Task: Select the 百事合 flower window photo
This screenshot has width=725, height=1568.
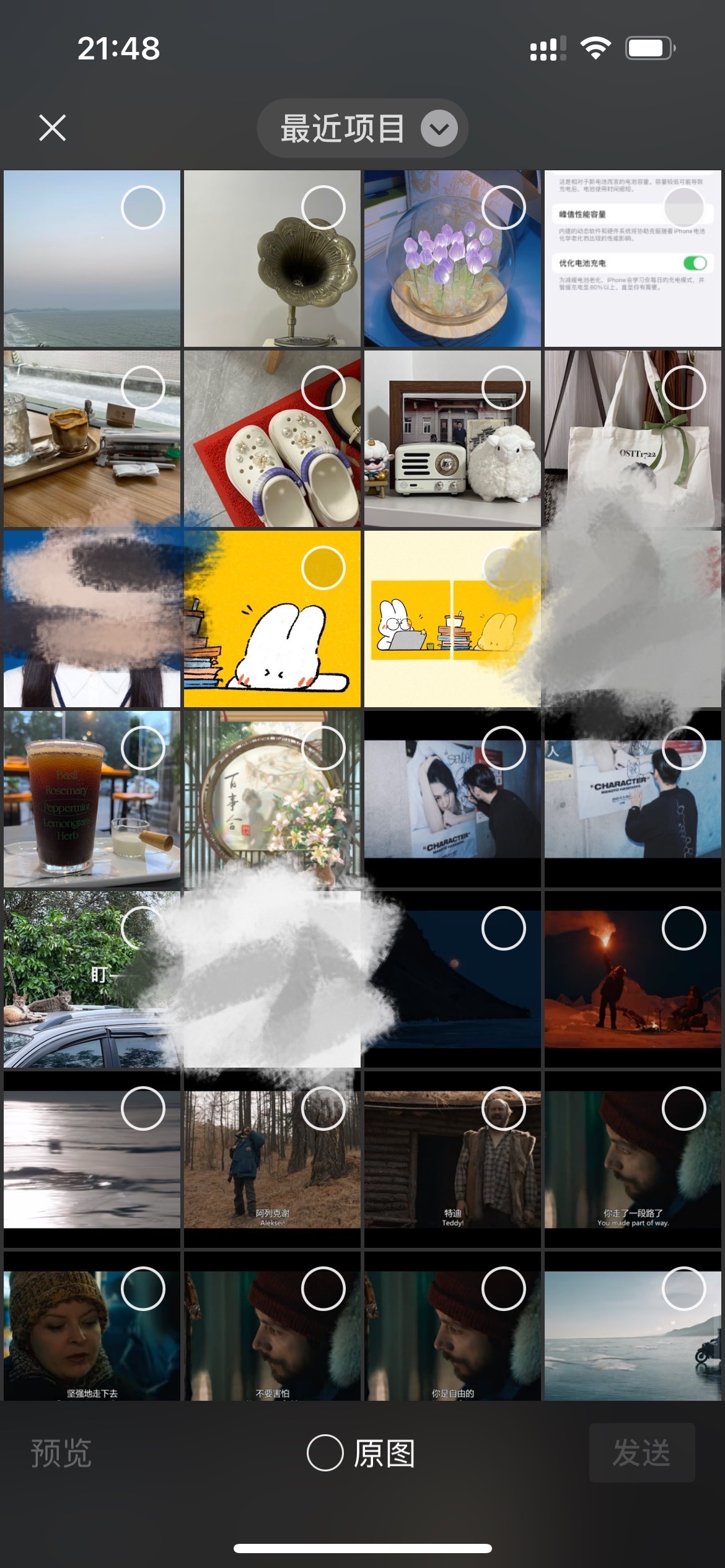Action: click(323, 747)
